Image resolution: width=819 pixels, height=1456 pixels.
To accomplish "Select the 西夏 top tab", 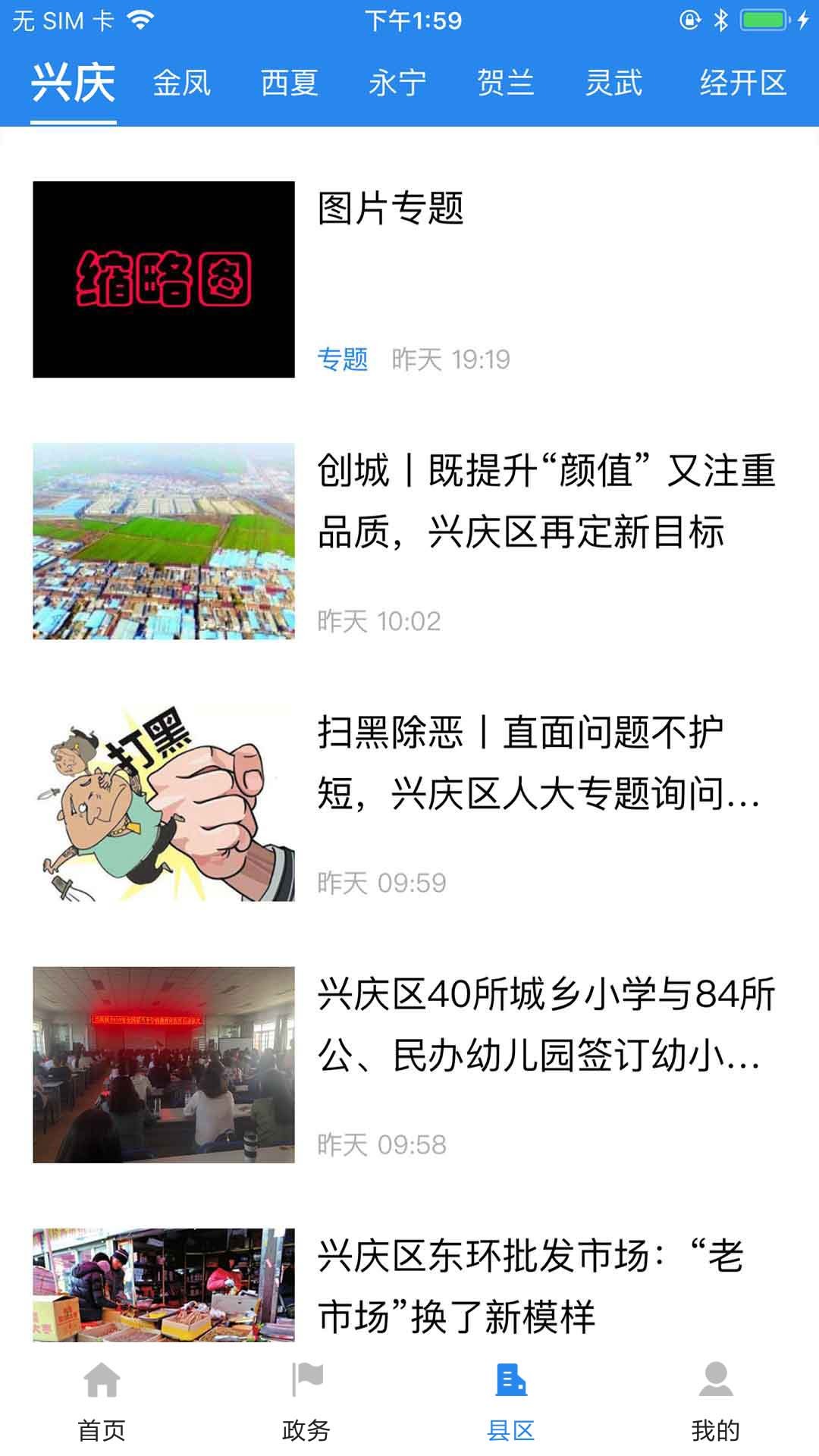I will [x=289, y=83].
